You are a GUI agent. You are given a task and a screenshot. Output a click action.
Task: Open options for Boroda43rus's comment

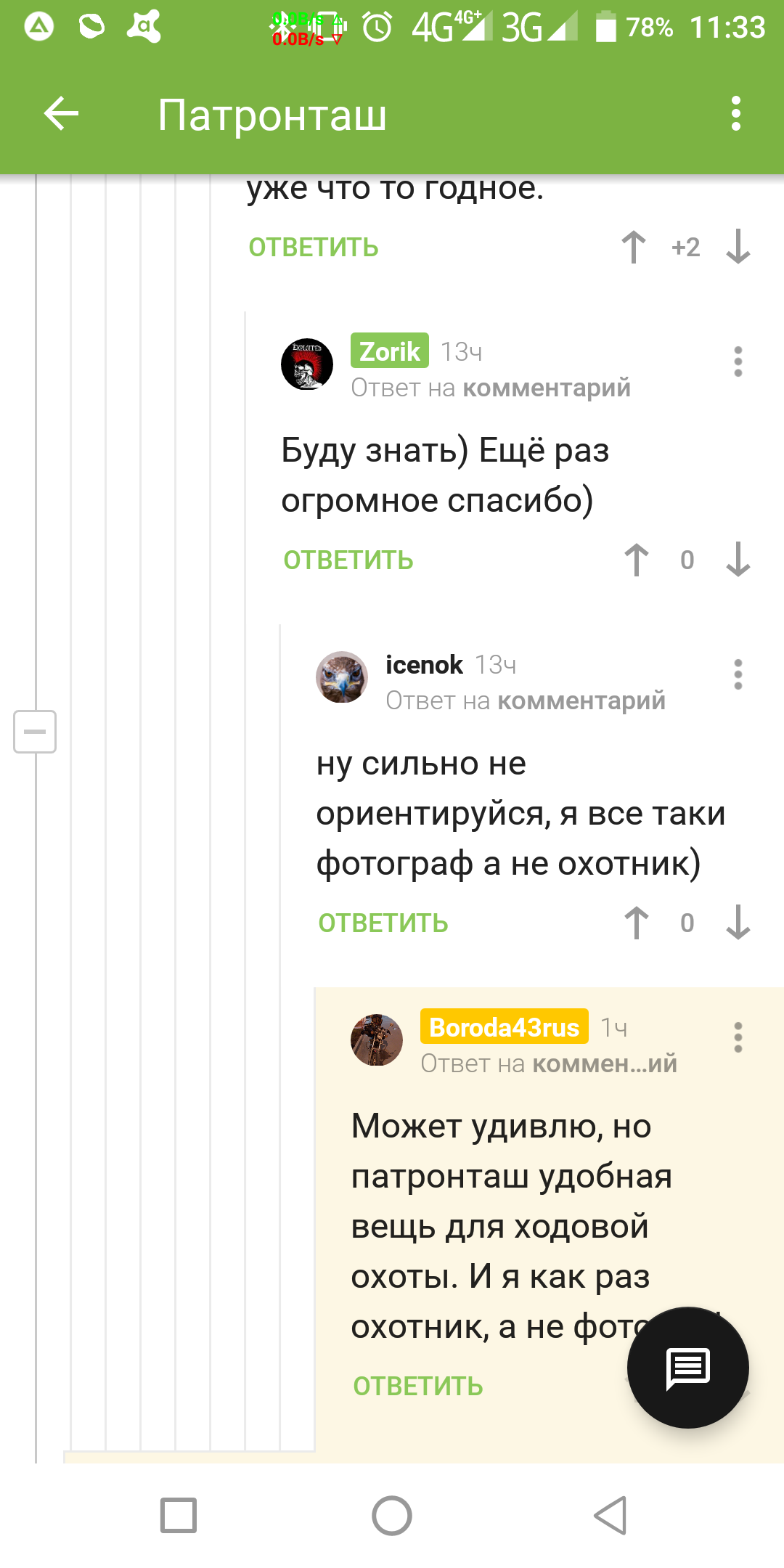(738, 1037)
